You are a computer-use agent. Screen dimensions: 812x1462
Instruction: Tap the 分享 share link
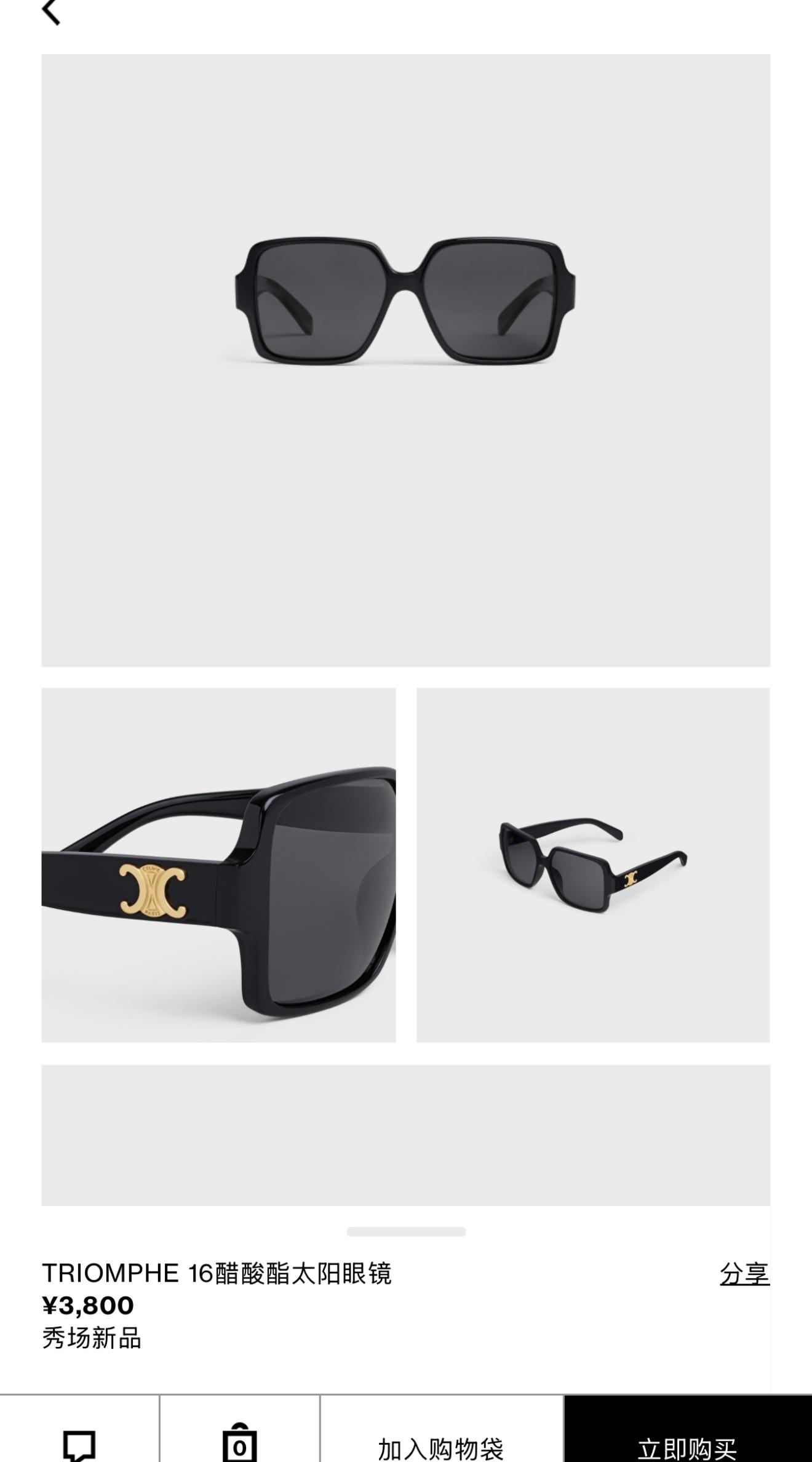(x=744, y=1273)
